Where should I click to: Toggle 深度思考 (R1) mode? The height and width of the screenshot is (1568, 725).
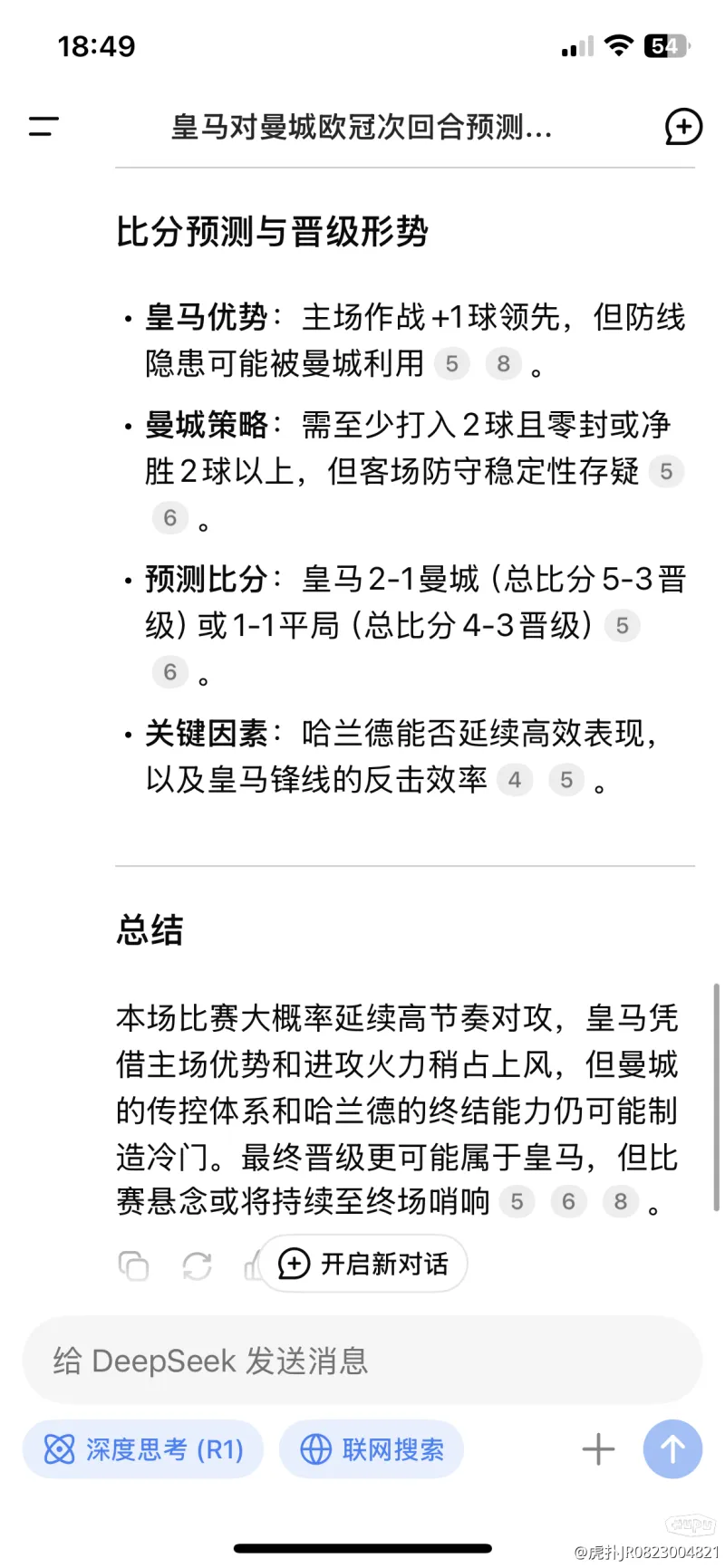point(143,1449)
